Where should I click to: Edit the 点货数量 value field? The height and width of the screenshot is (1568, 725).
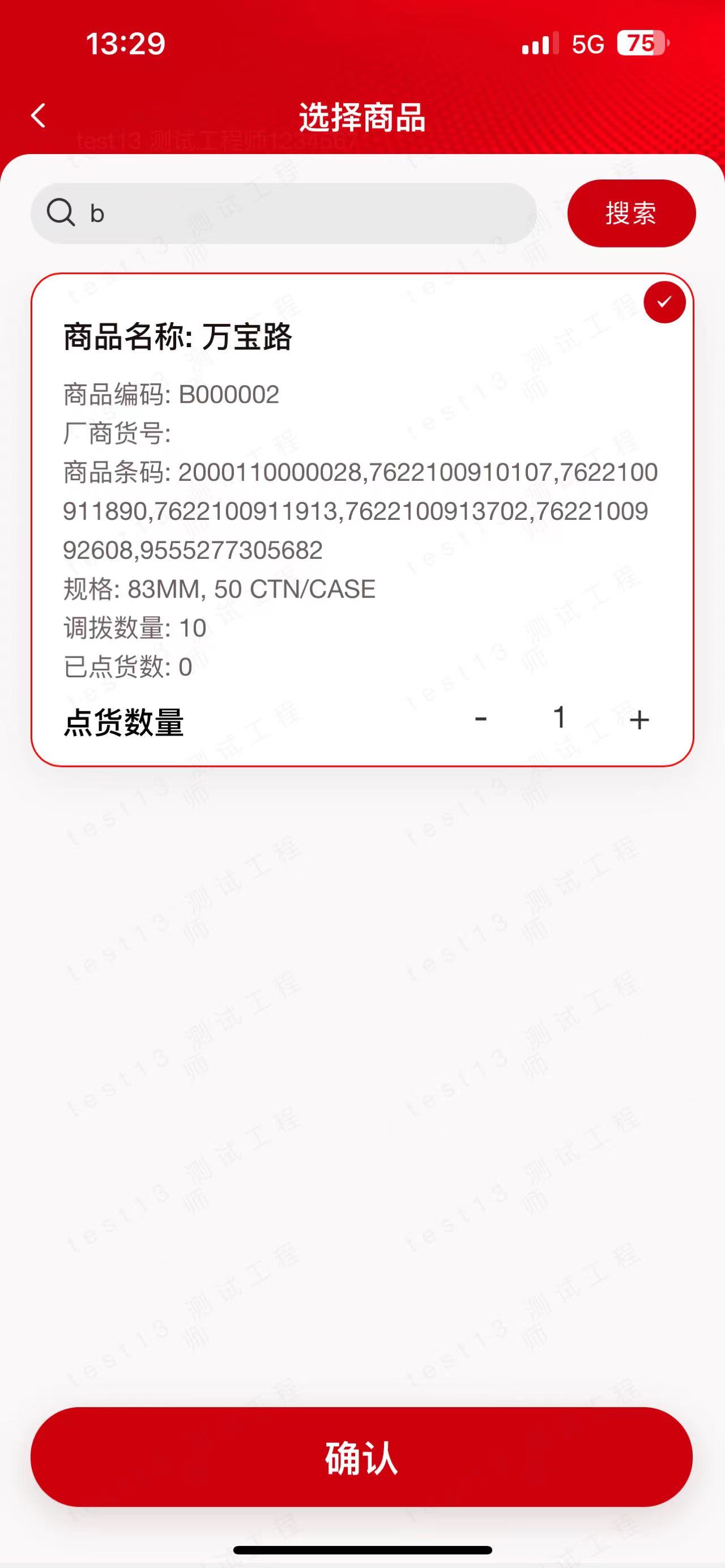pos(560,717)
